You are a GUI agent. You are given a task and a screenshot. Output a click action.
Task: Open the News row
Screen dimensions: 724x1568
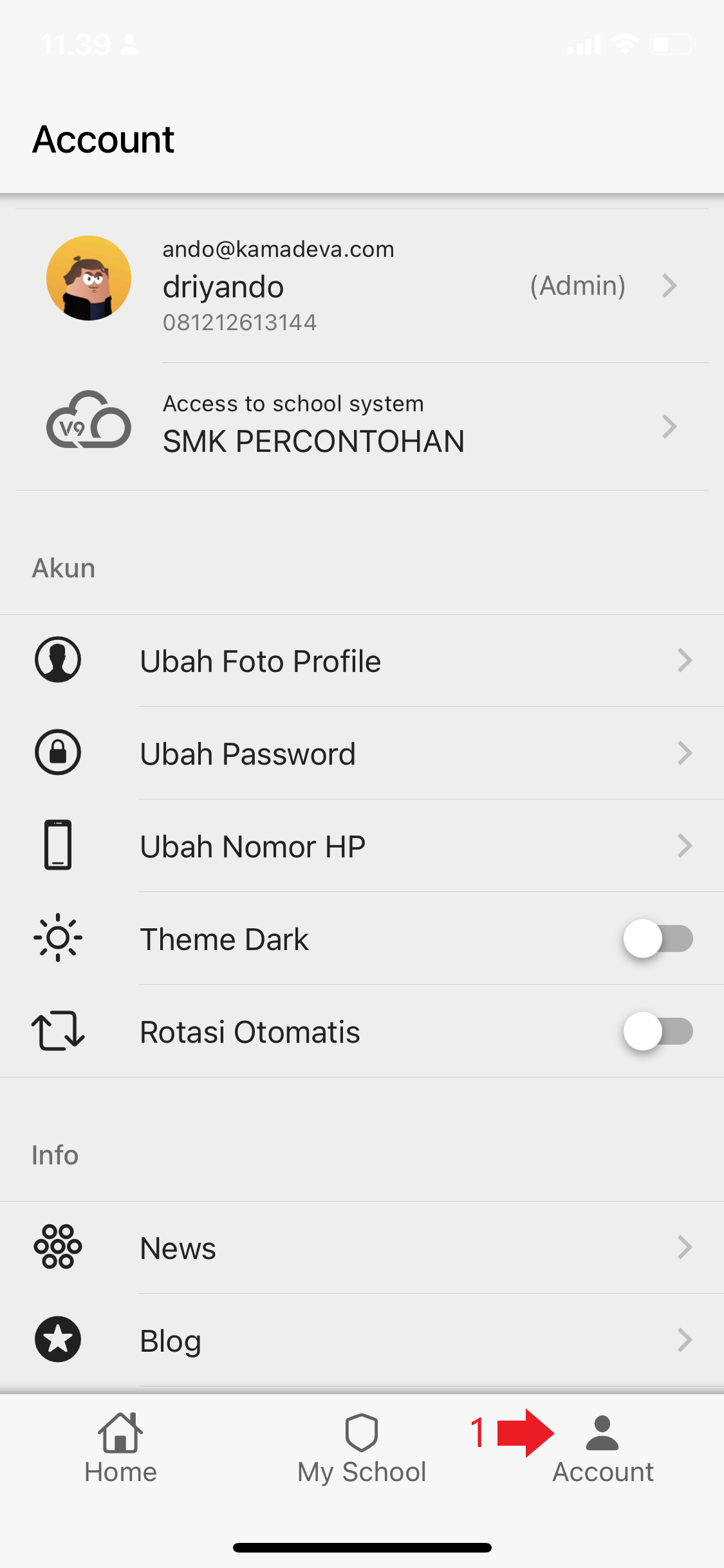[x=360, y=1247]
